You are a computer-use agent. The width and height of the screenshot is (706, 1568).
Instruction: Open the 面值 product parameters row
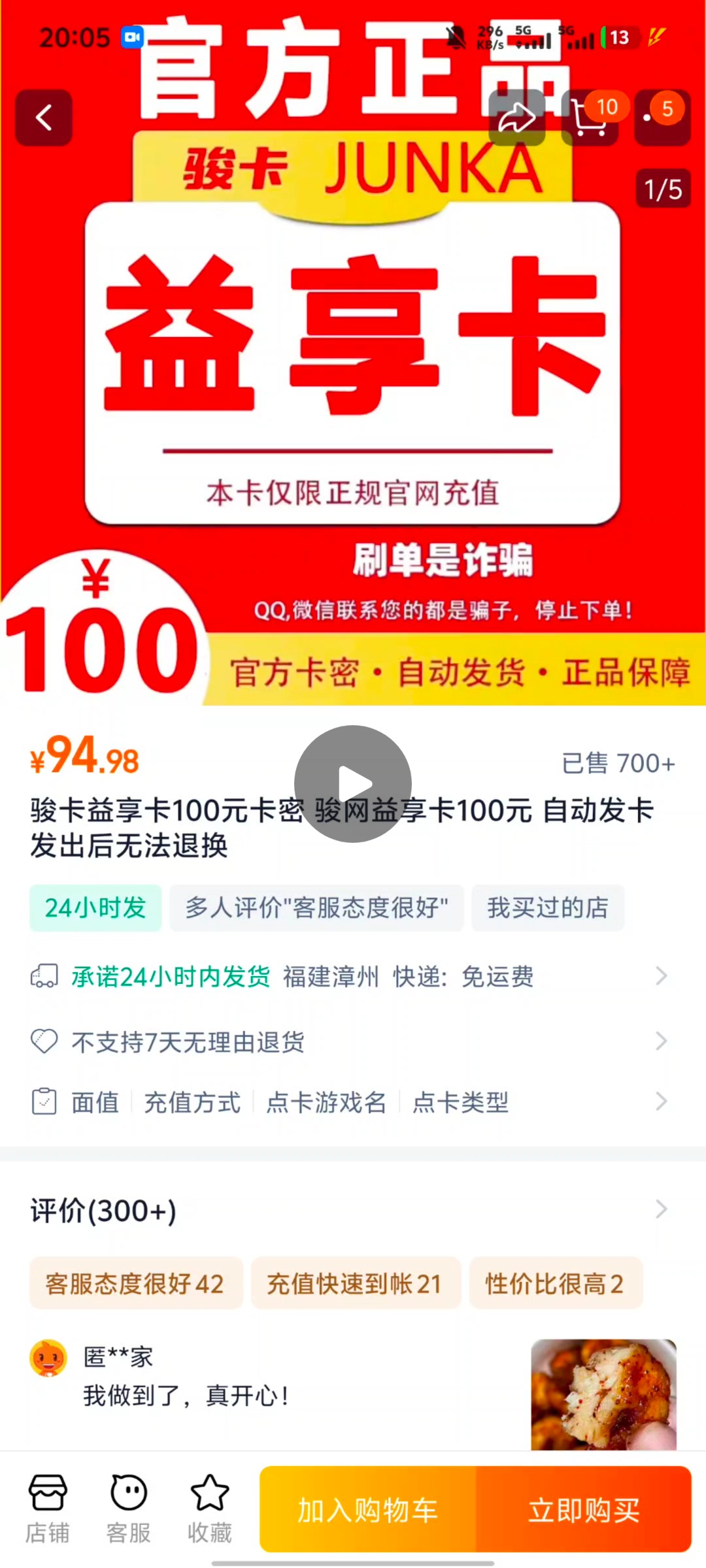(353, 1102)
